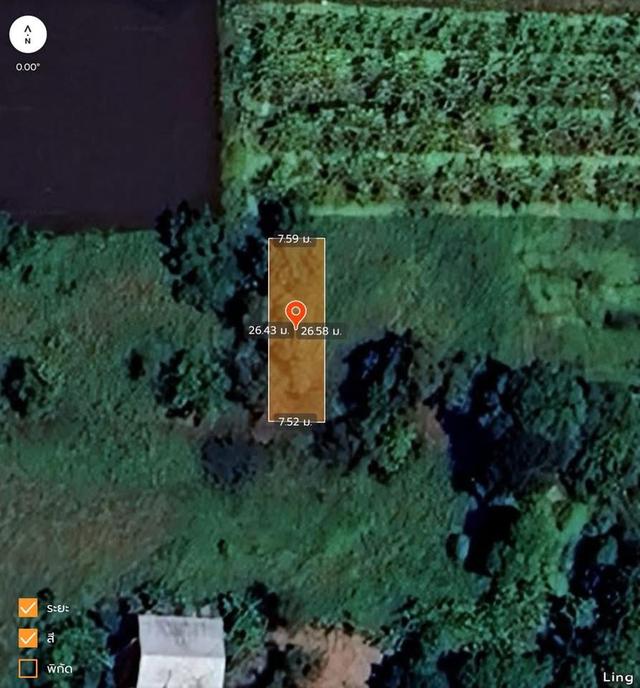Uncheck the ระยะ distance checkbox
640x688 pixels.
pyautogui.click(x=28, y=608)
